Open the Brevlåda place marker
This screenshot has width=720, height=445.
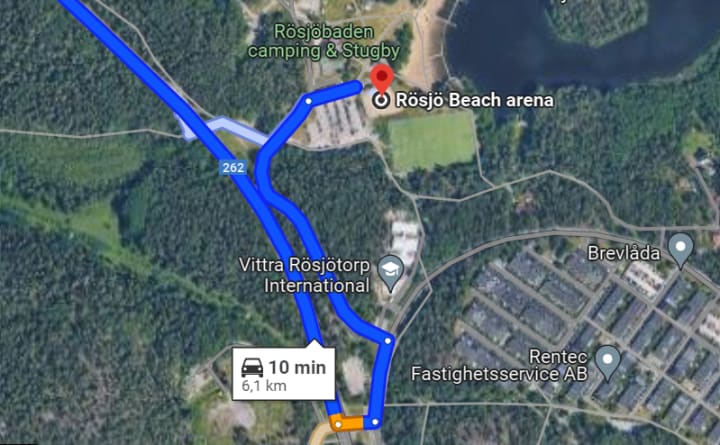coord(681,245)
